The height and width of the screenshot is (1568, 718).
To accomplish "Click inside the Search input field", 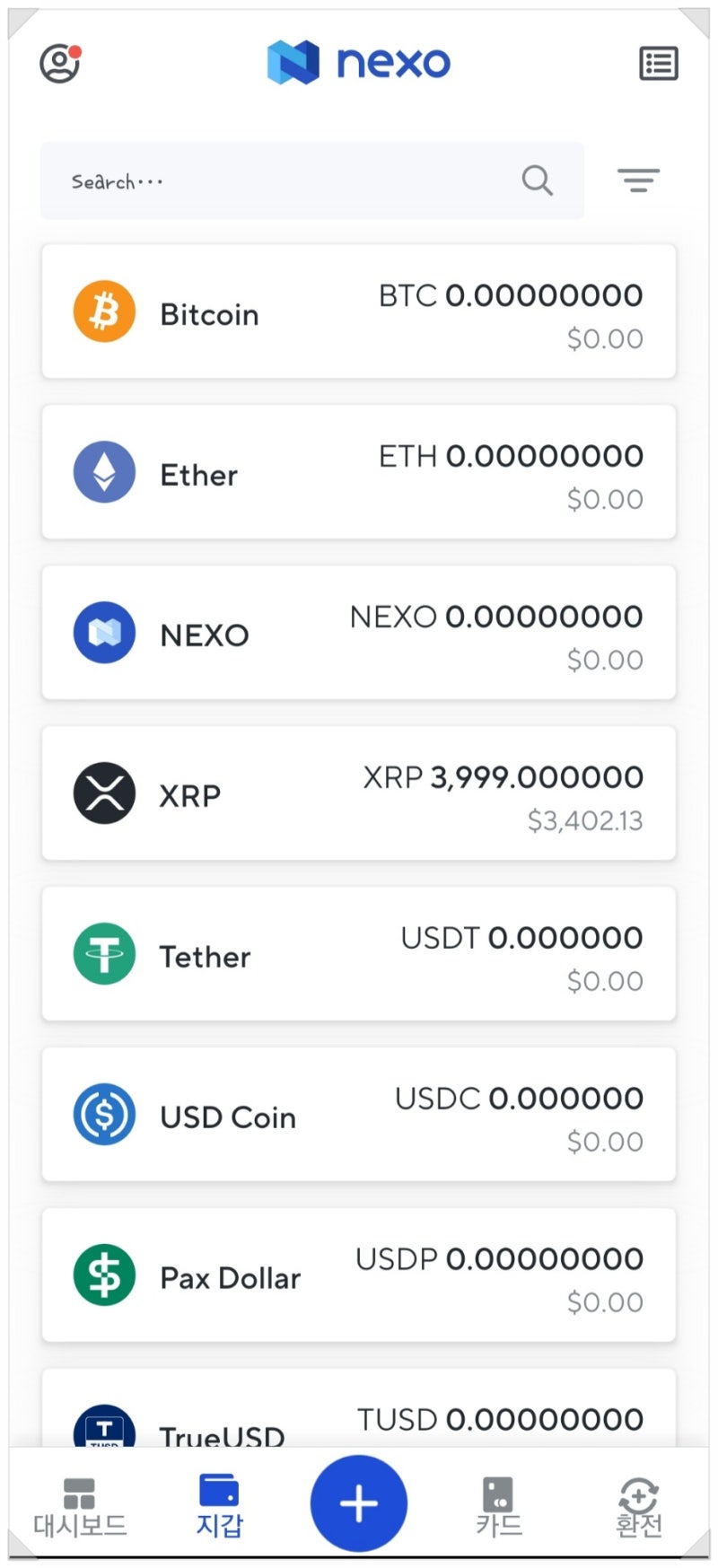I will pos(269,180).
